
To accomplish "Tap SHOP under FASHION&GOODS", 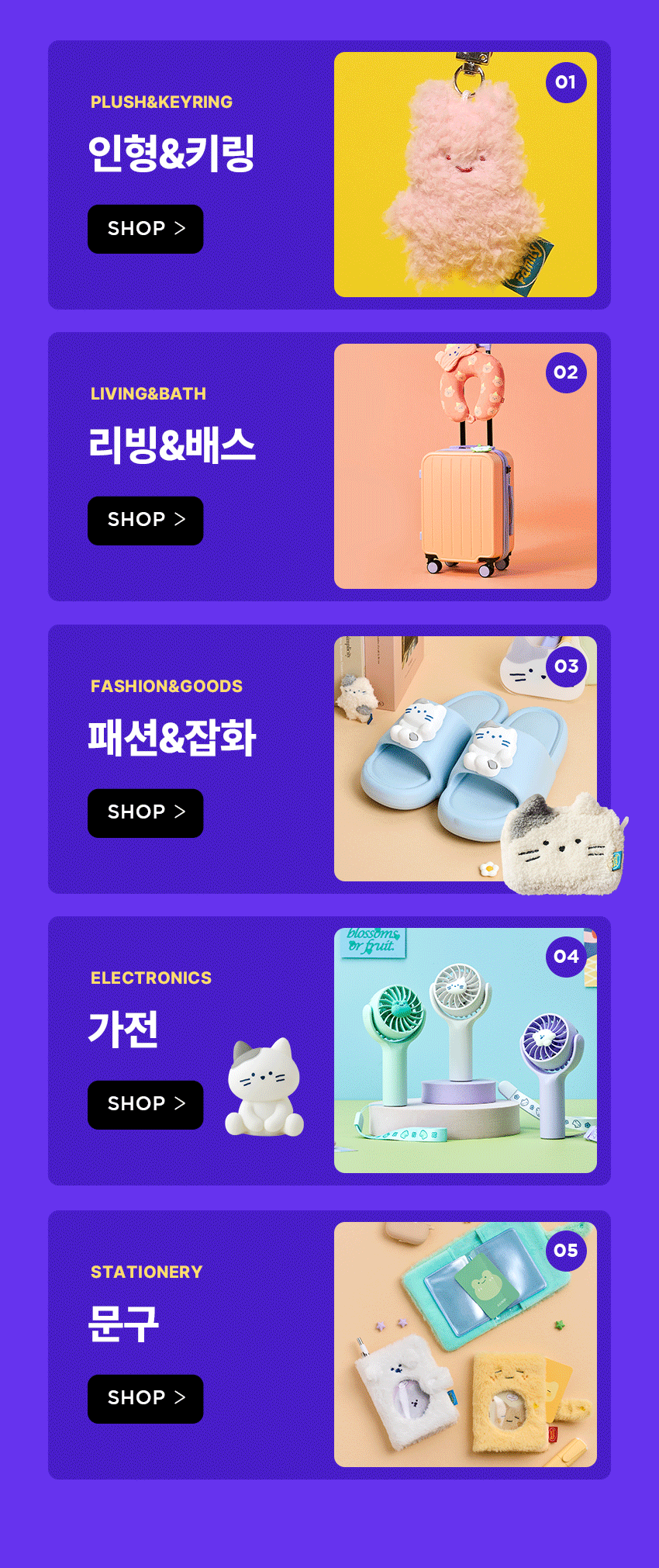I will pos(146,813).
